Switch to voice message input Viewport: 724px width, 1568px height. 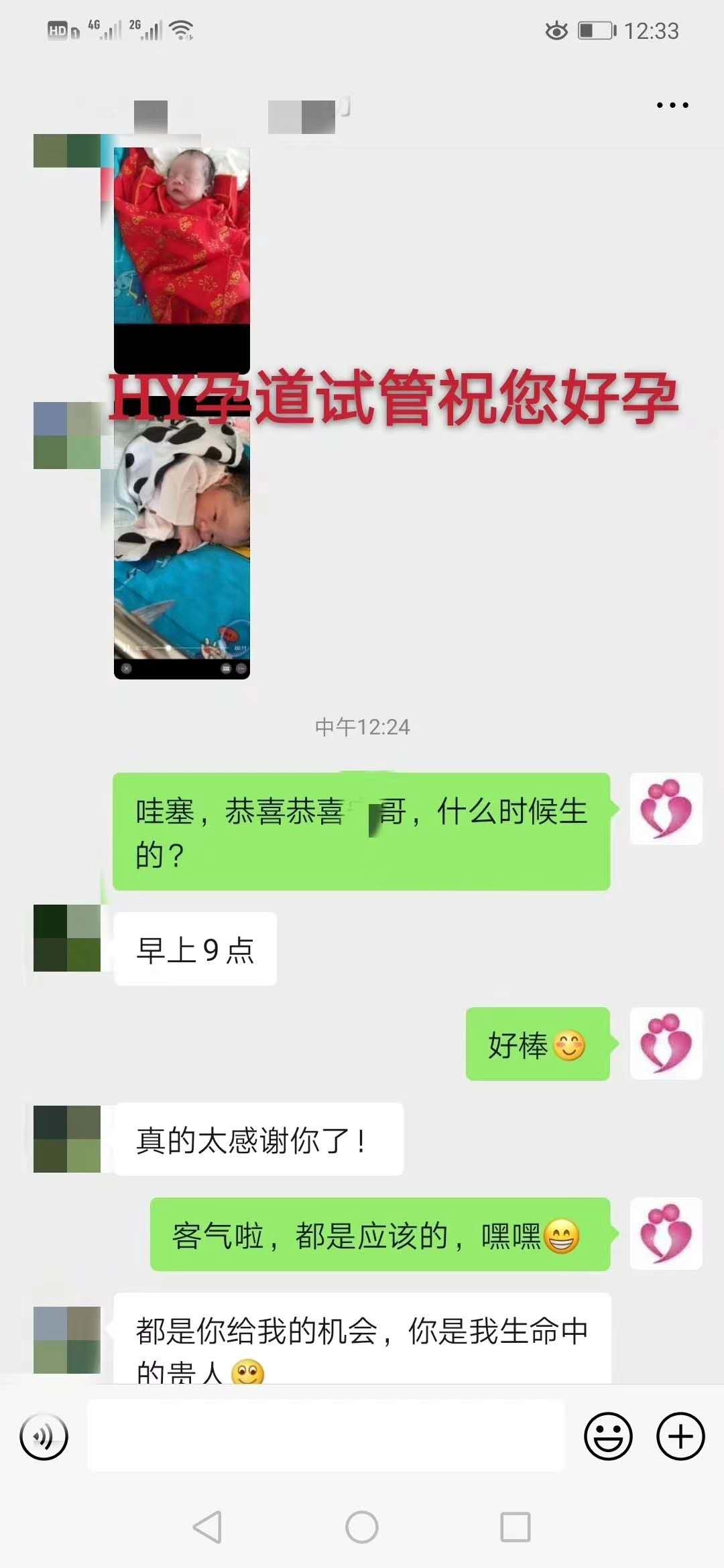44,1437
